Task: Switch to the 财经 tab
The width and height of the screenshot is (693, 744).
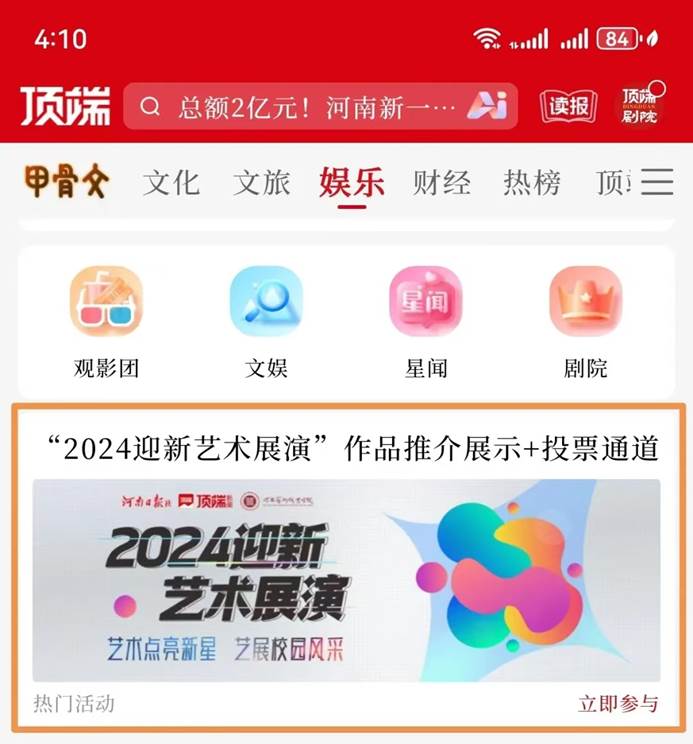Action: [441, 183]
